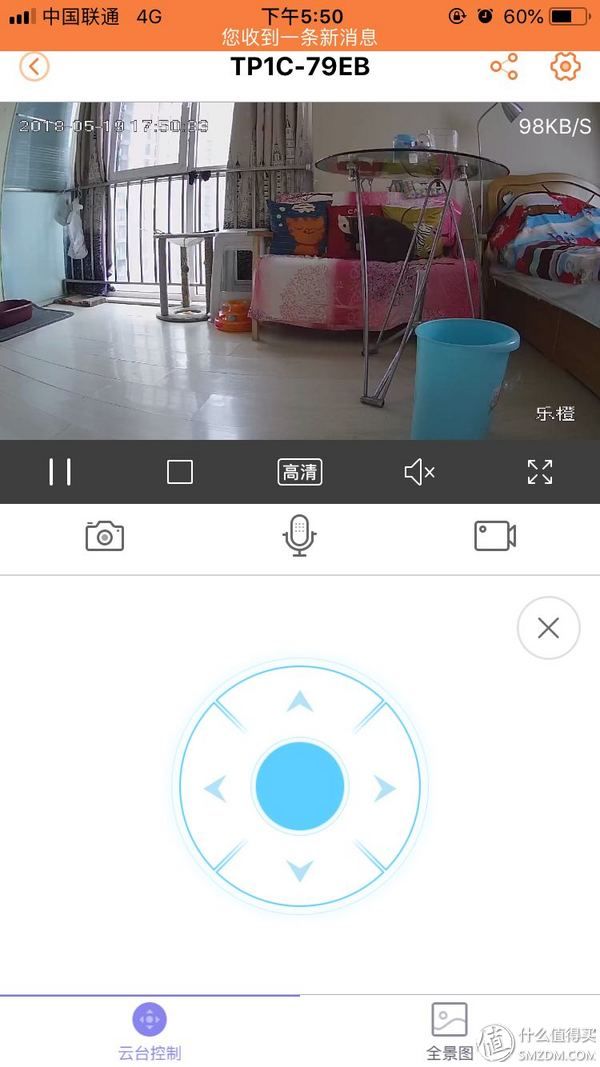The image size is (600, 1067).
Task: Activate the microphone to talk
Action: click(299, 536)
